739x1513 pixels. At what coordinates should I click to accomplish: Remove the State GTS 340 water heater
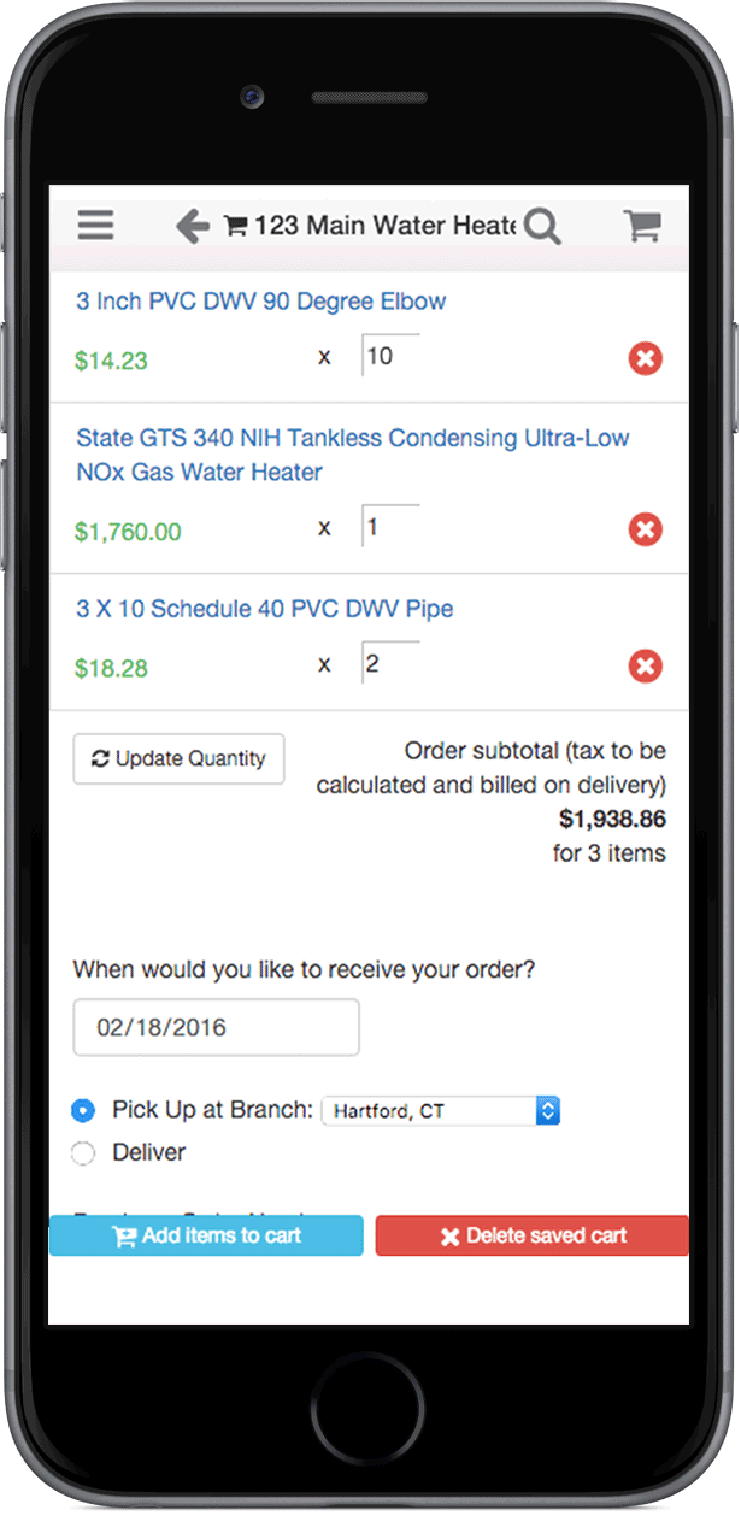pyautogui.click(x=645, y=529)
